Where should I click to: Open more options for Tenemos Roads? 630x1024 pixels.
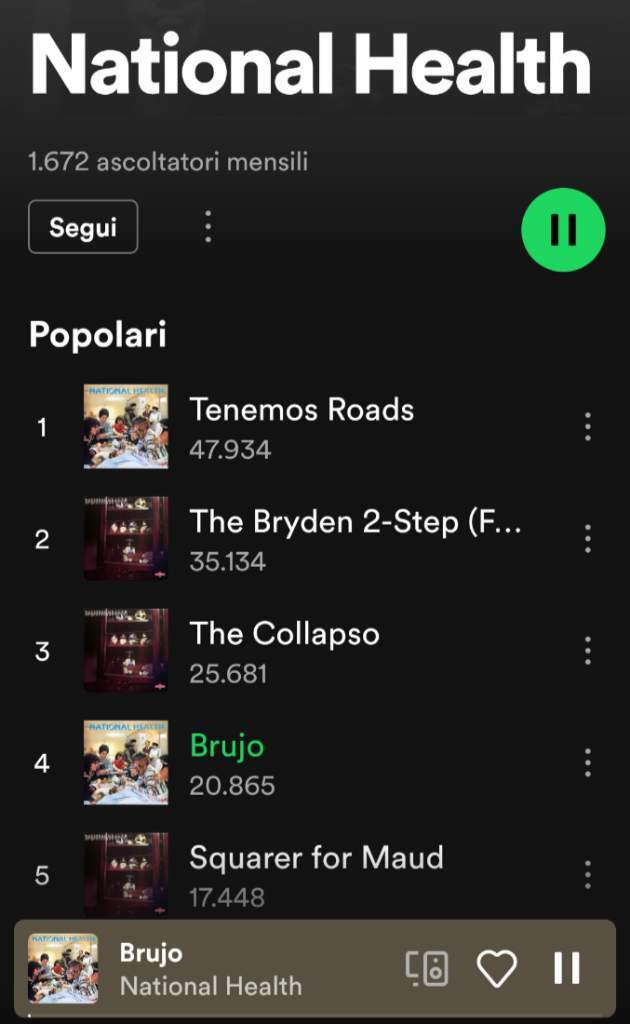587,427
